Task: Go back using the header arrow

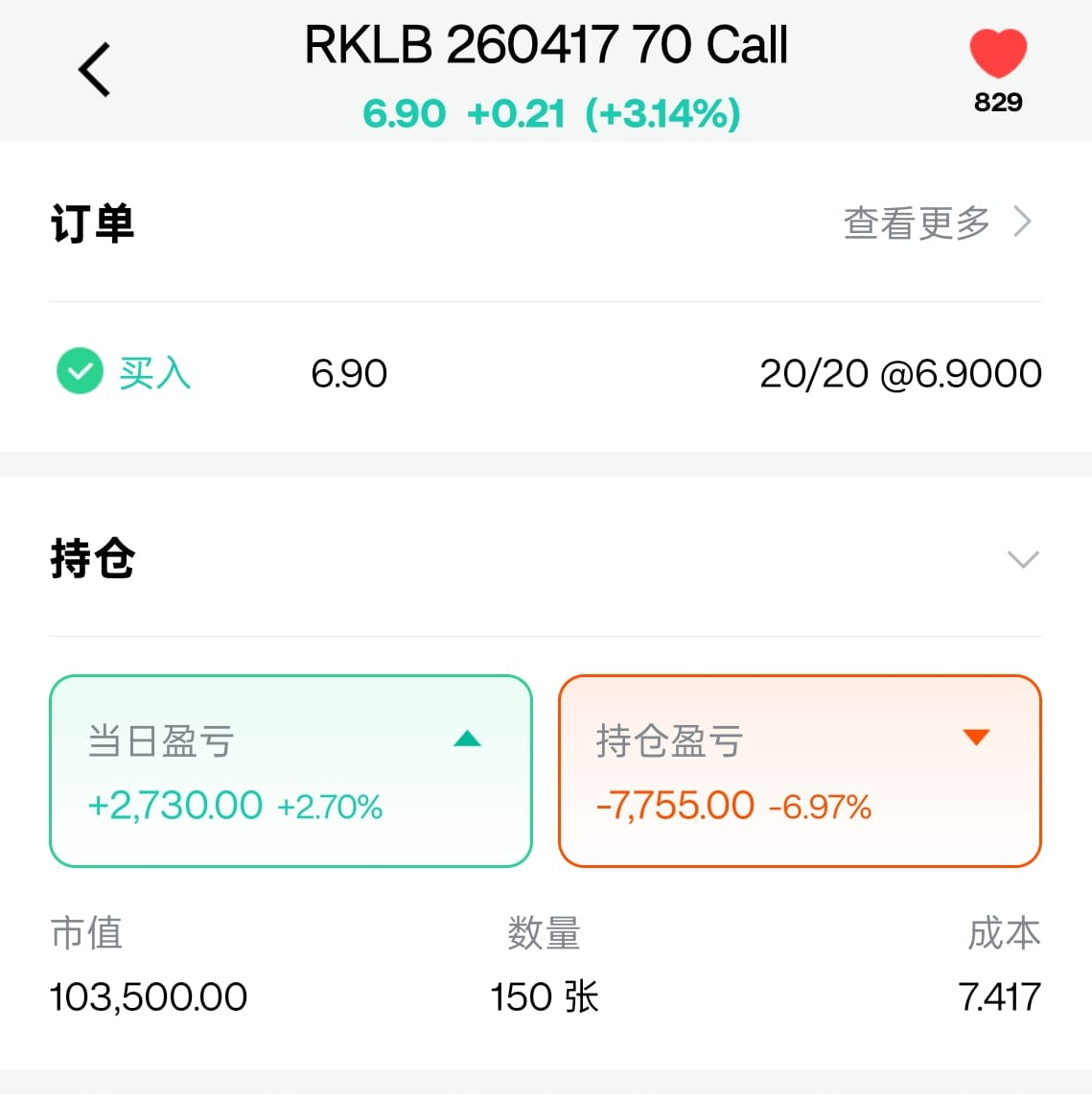Action: (95, 70)
